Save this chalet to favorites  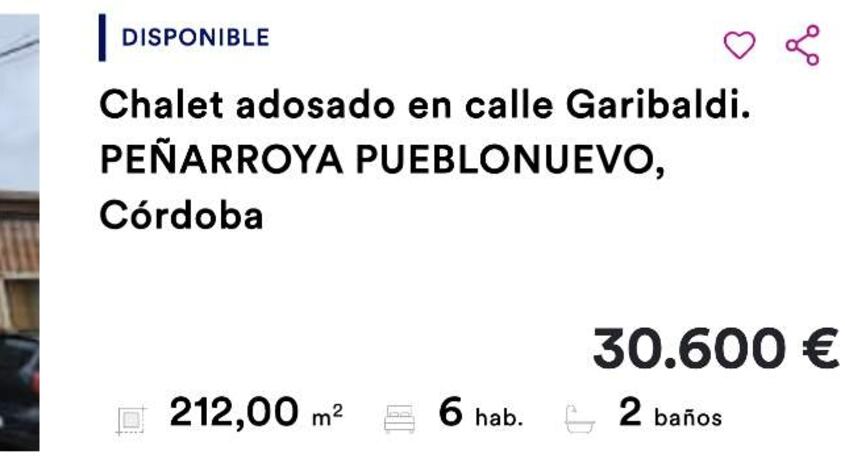[739, 45]
